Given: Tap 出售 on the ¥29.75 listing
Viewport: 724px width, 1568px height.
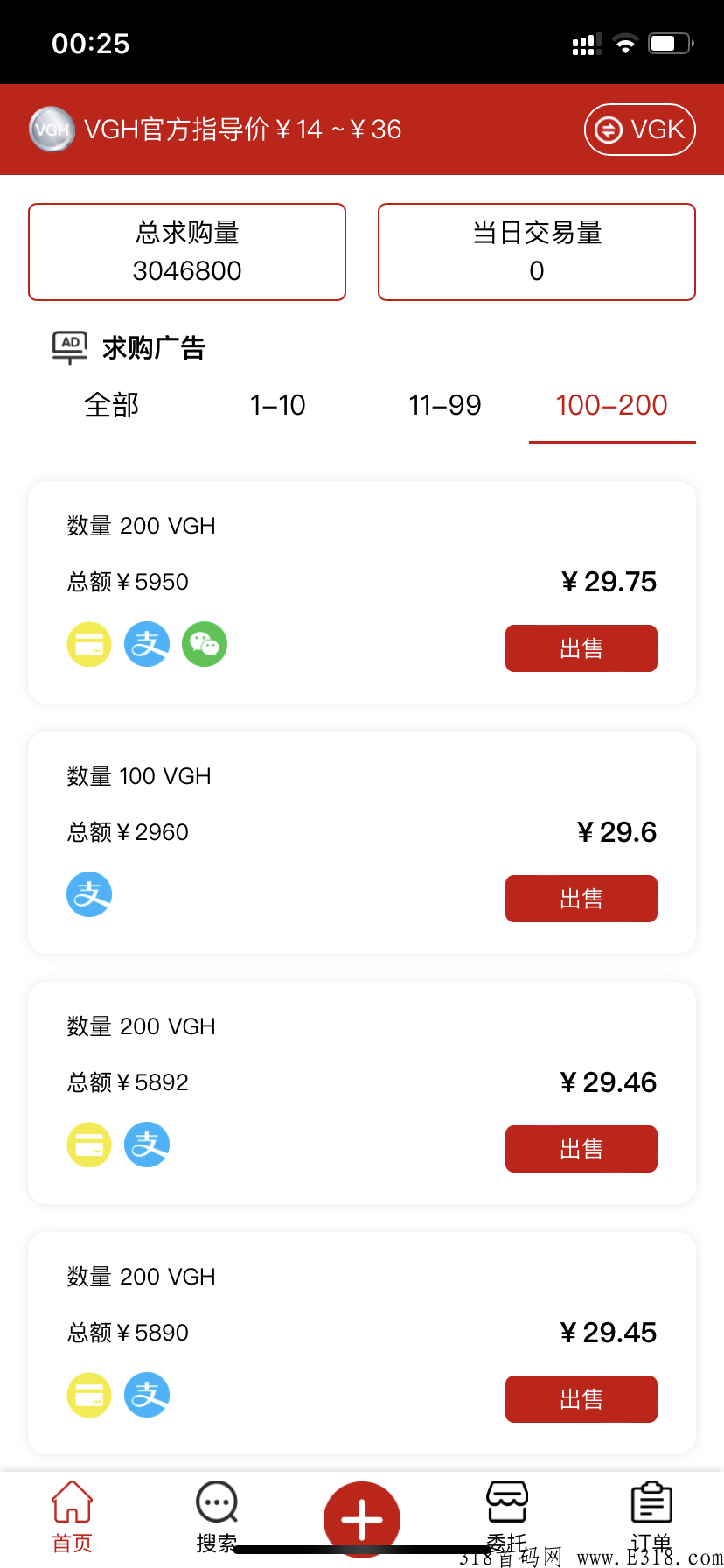Looking at the screenshot, I should [x=581, y=648].
